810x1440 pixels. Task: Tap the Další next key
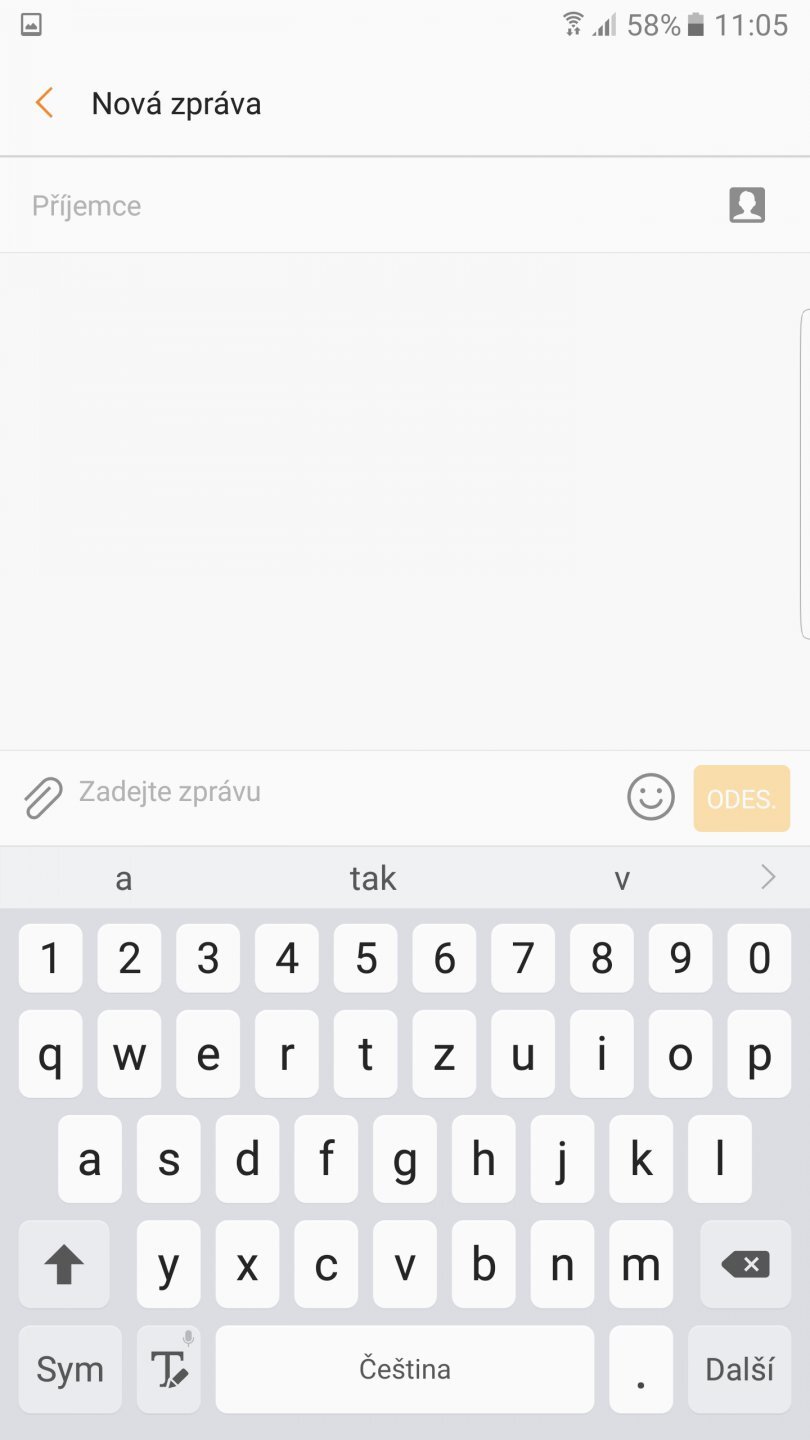[740, 1370]
